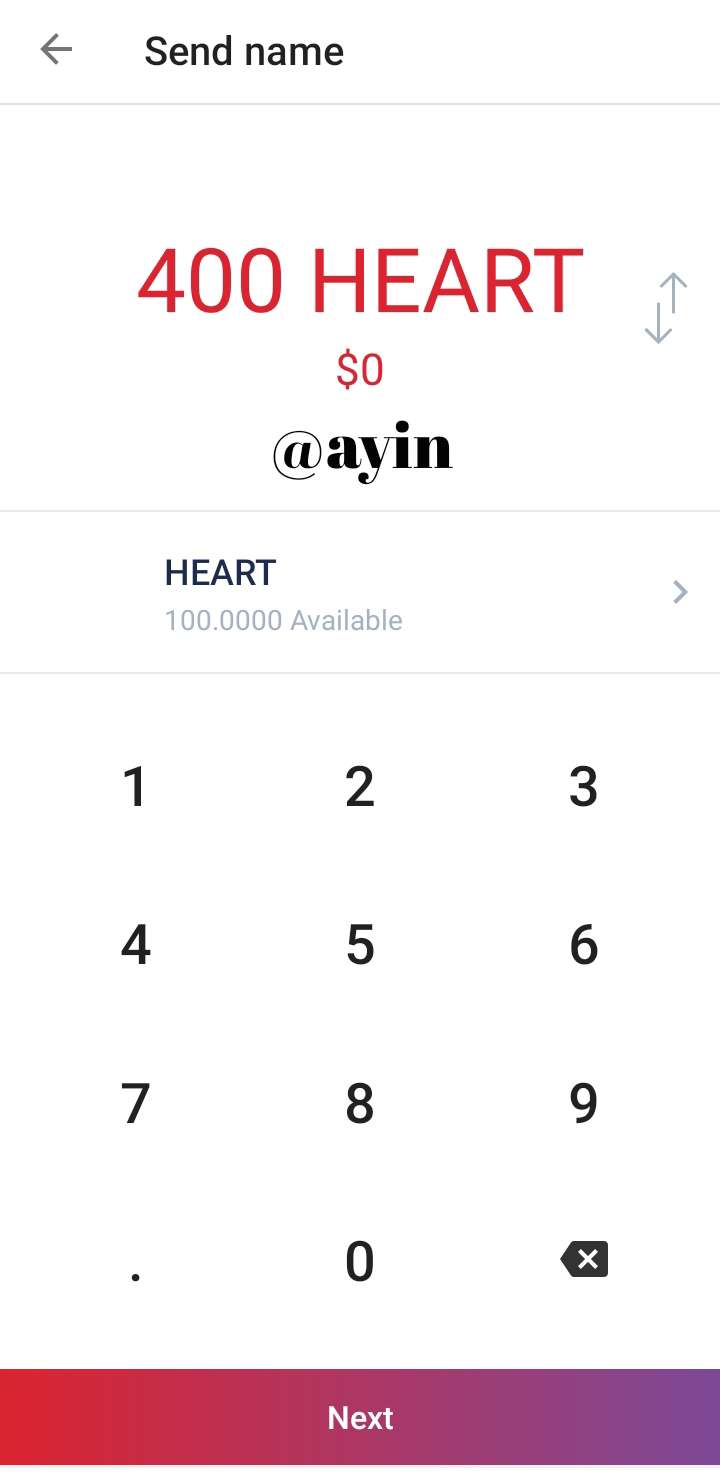The image size is (720, 1472).
Task: Enter digit 3 on the keypad
Action: click(x=584, y=787)
